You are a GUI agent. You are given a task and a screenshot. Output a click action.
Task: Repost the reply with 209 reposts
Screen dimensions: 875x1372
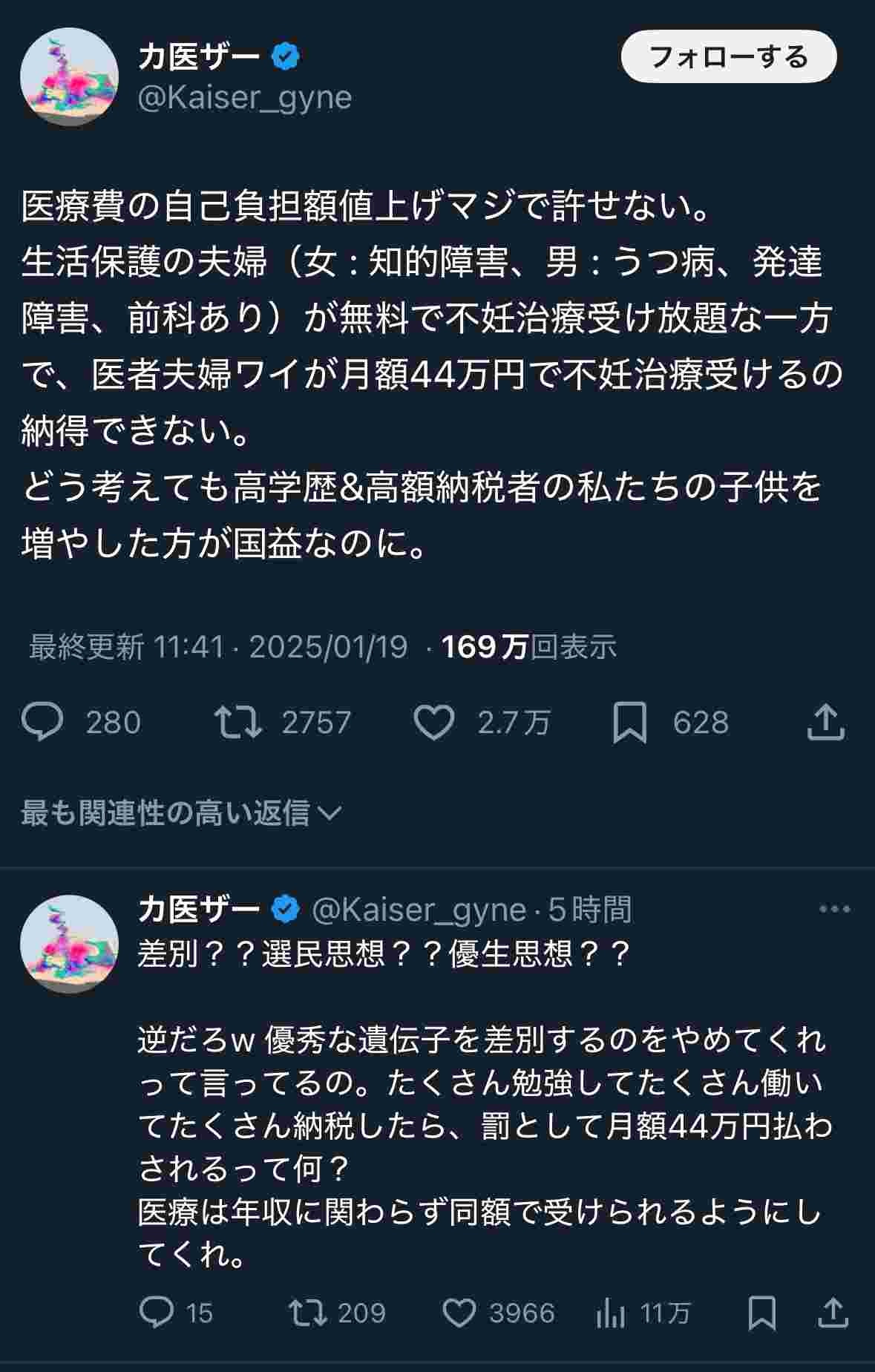pos(308,1313)
